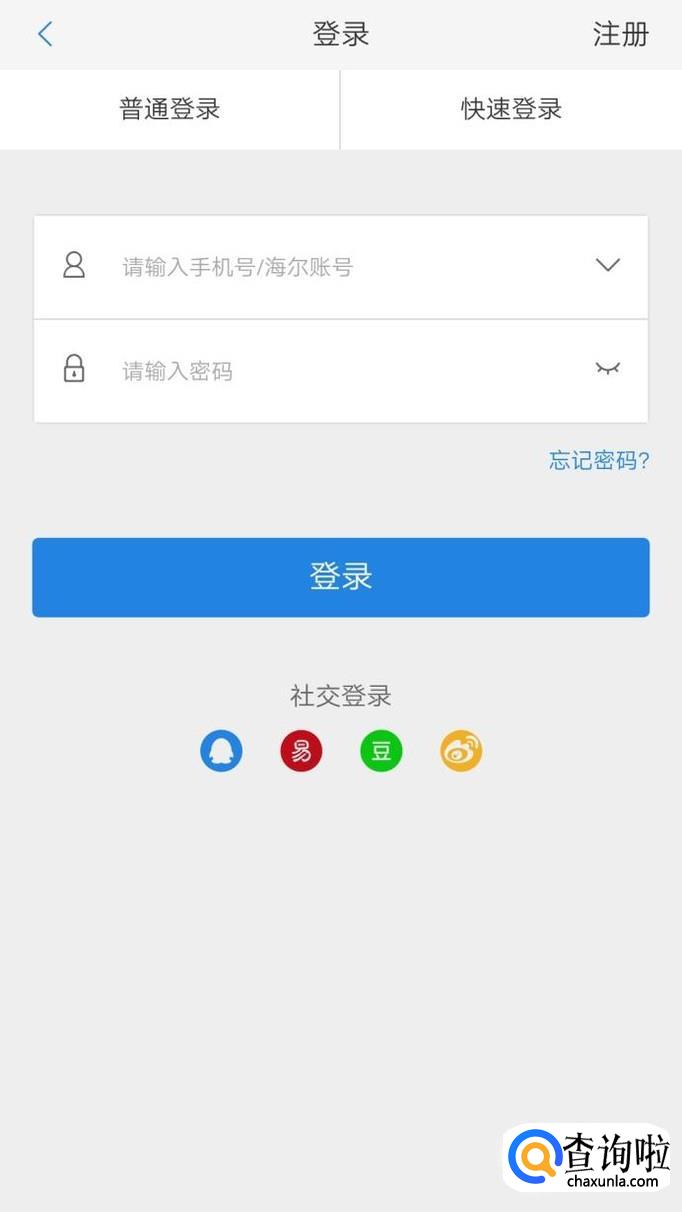682x1212 pixels.
Task: Go back using the top-left arrow
Action: click(x=45, y=35)
